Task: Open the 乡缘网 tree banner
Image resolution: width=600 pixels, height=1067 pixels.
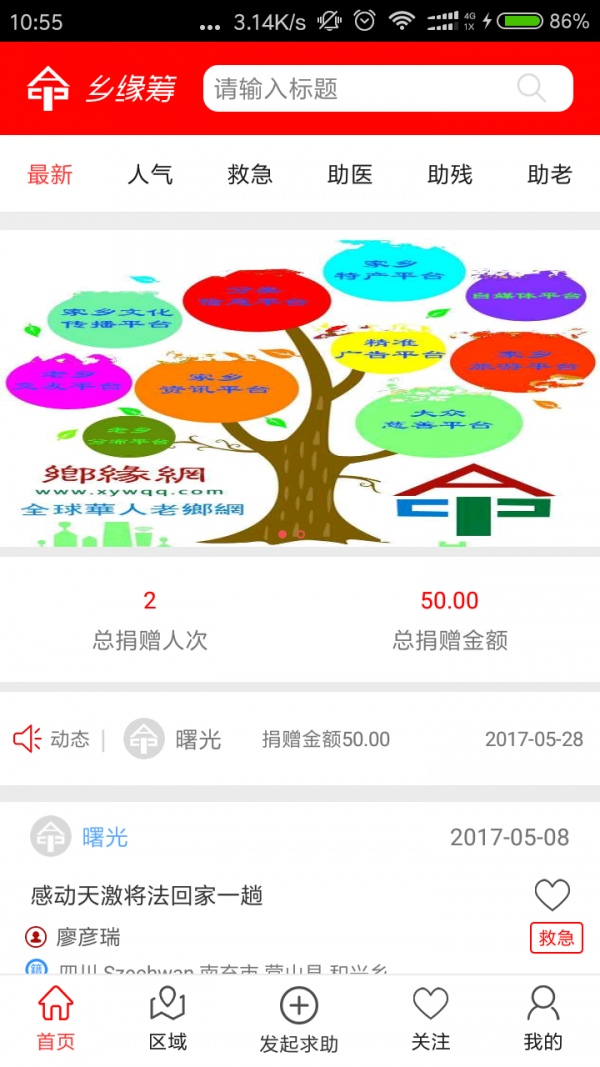Action: 300,388
